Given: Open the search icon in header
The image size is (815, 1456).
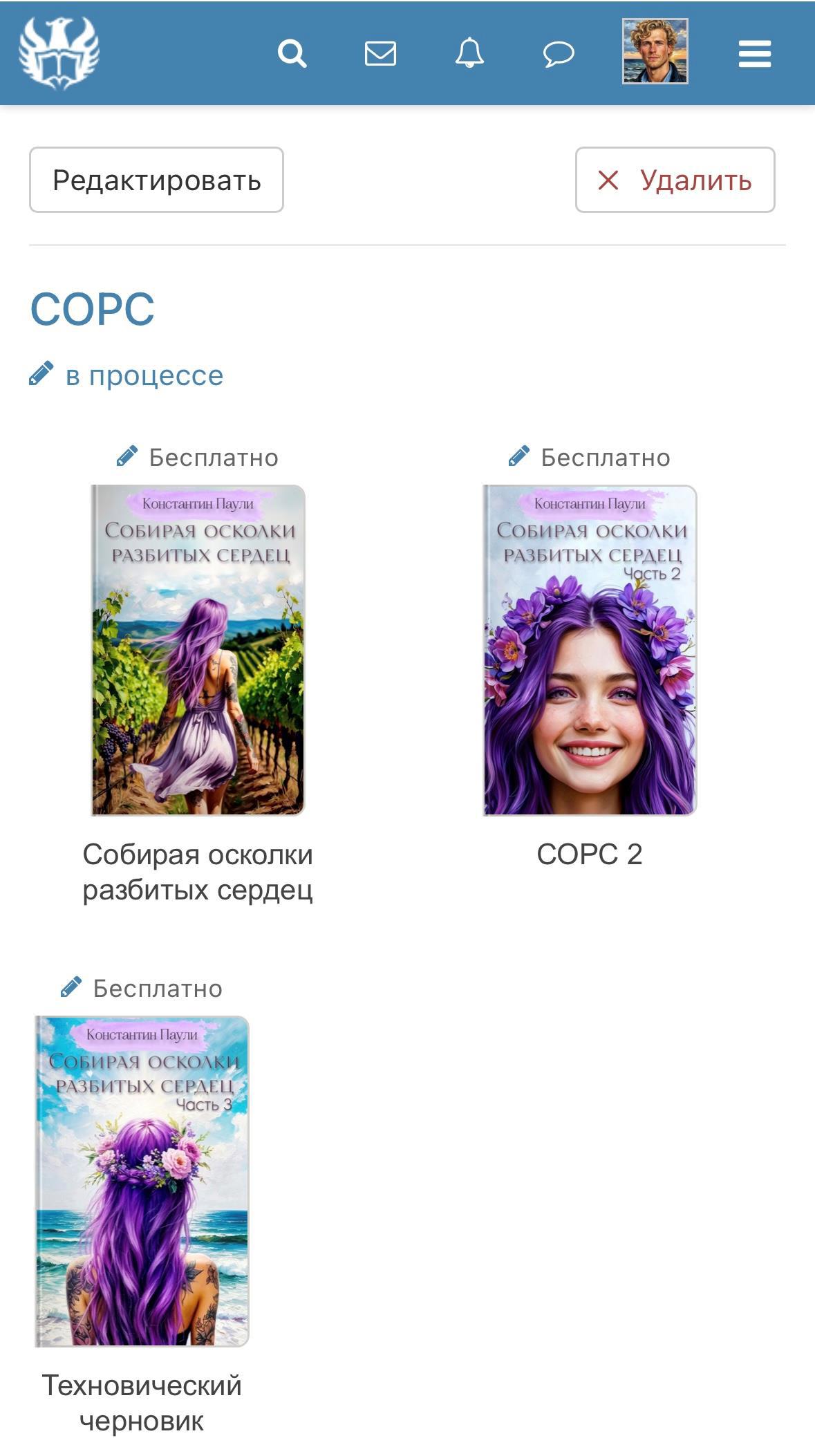Looking at the screenshot, I should pos(292,53).
